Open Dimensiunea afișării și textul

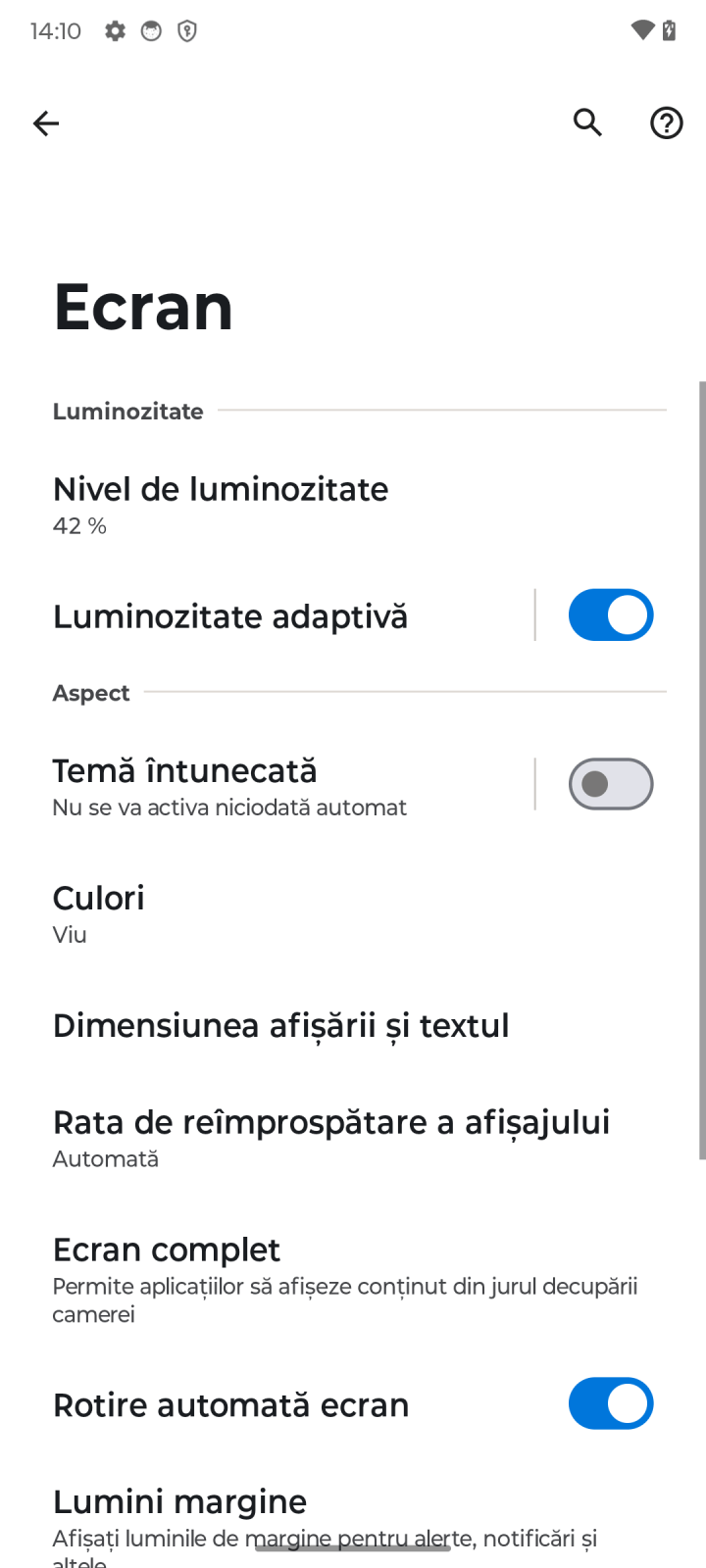point(280,1026)
